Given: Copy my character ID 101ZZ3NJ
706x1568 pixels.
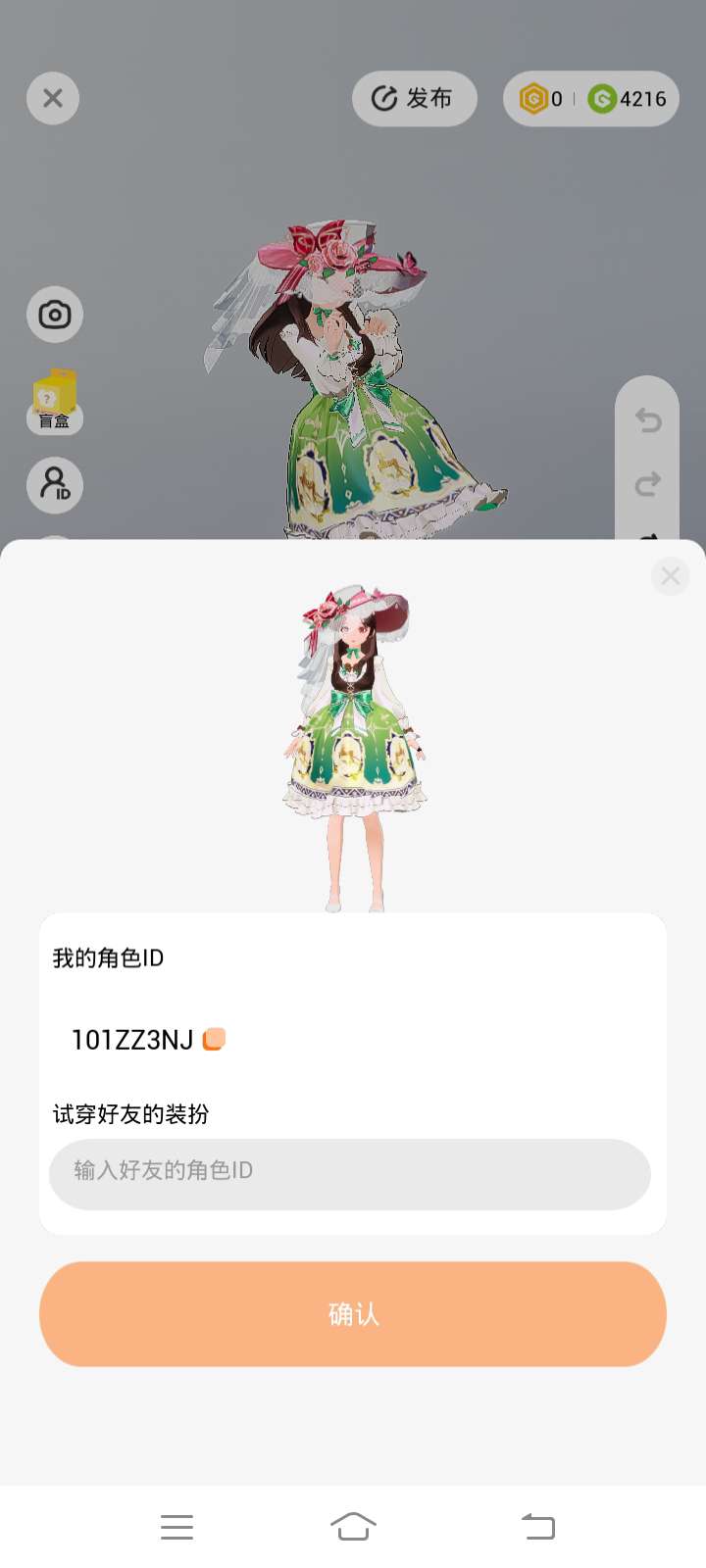Looking at the screenshot, I should (214, 1039).
